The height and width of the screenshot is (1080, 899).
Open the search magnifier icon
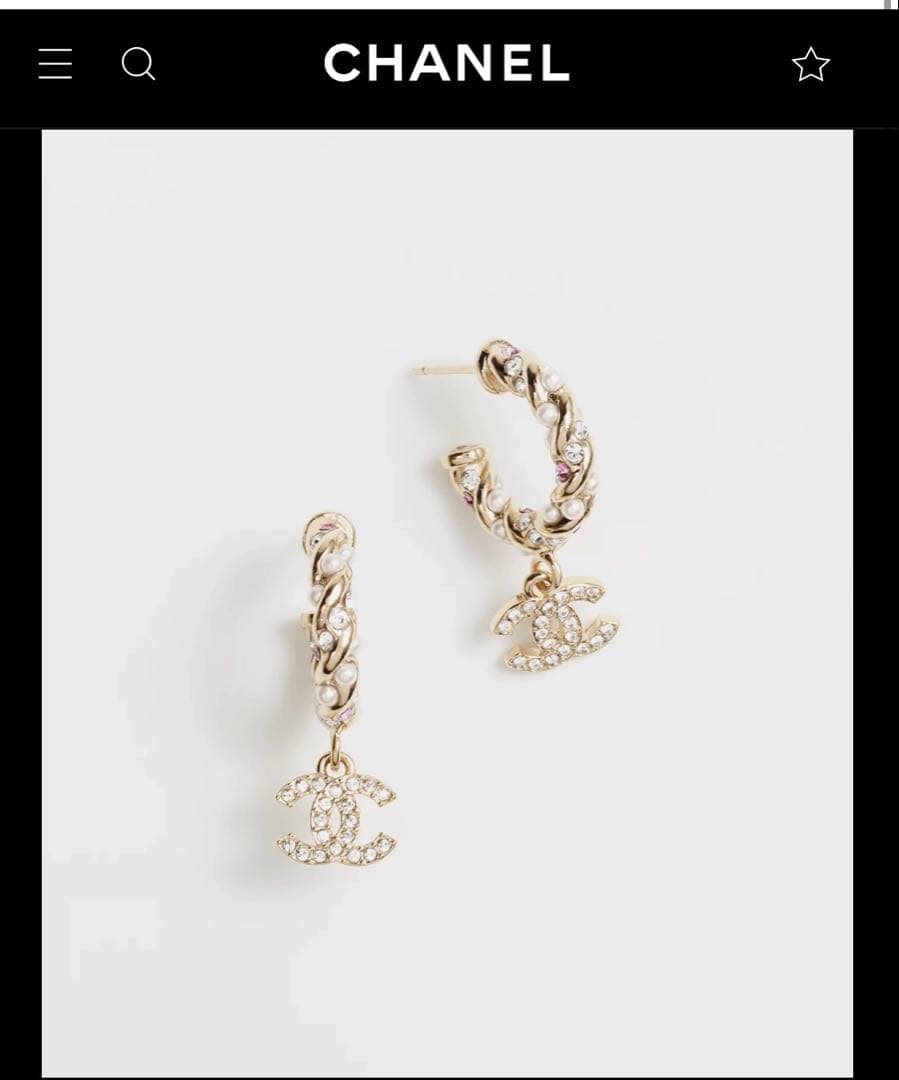[138, 64]
